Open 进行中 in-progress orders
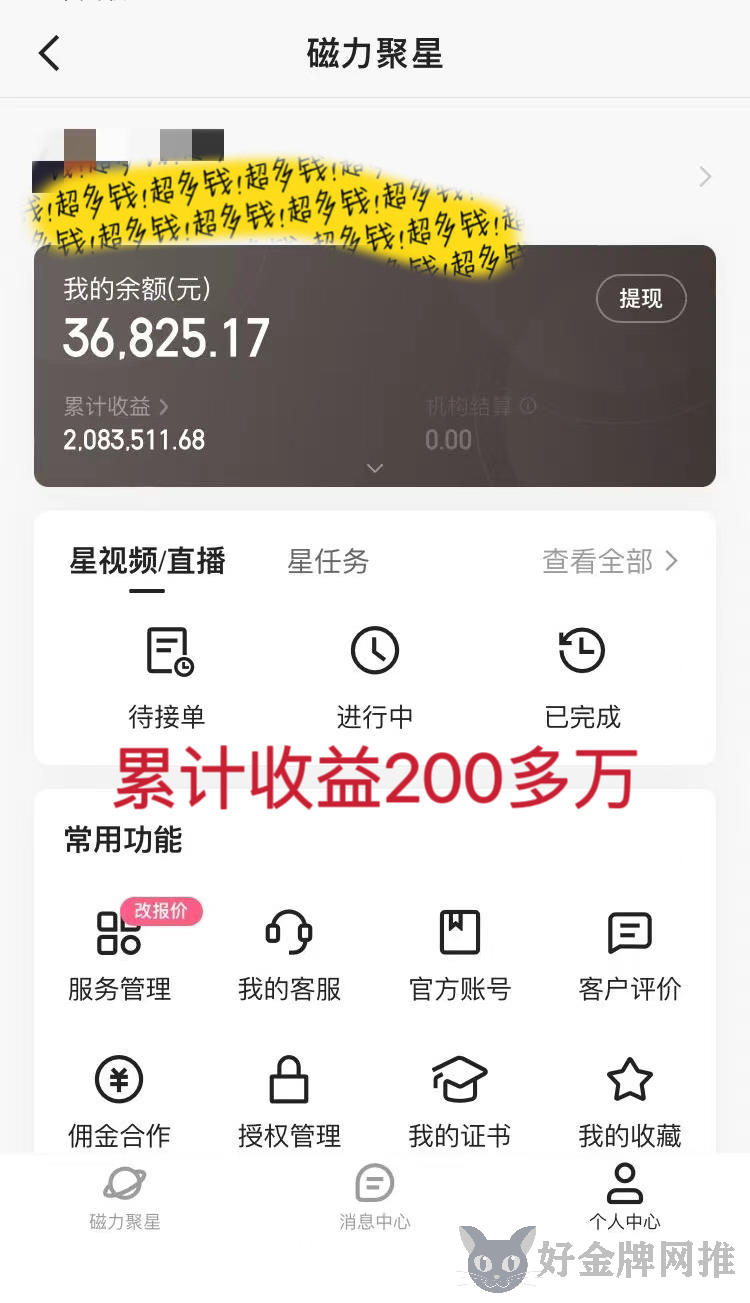This screenshot has width=750, height=1303. 375,677
